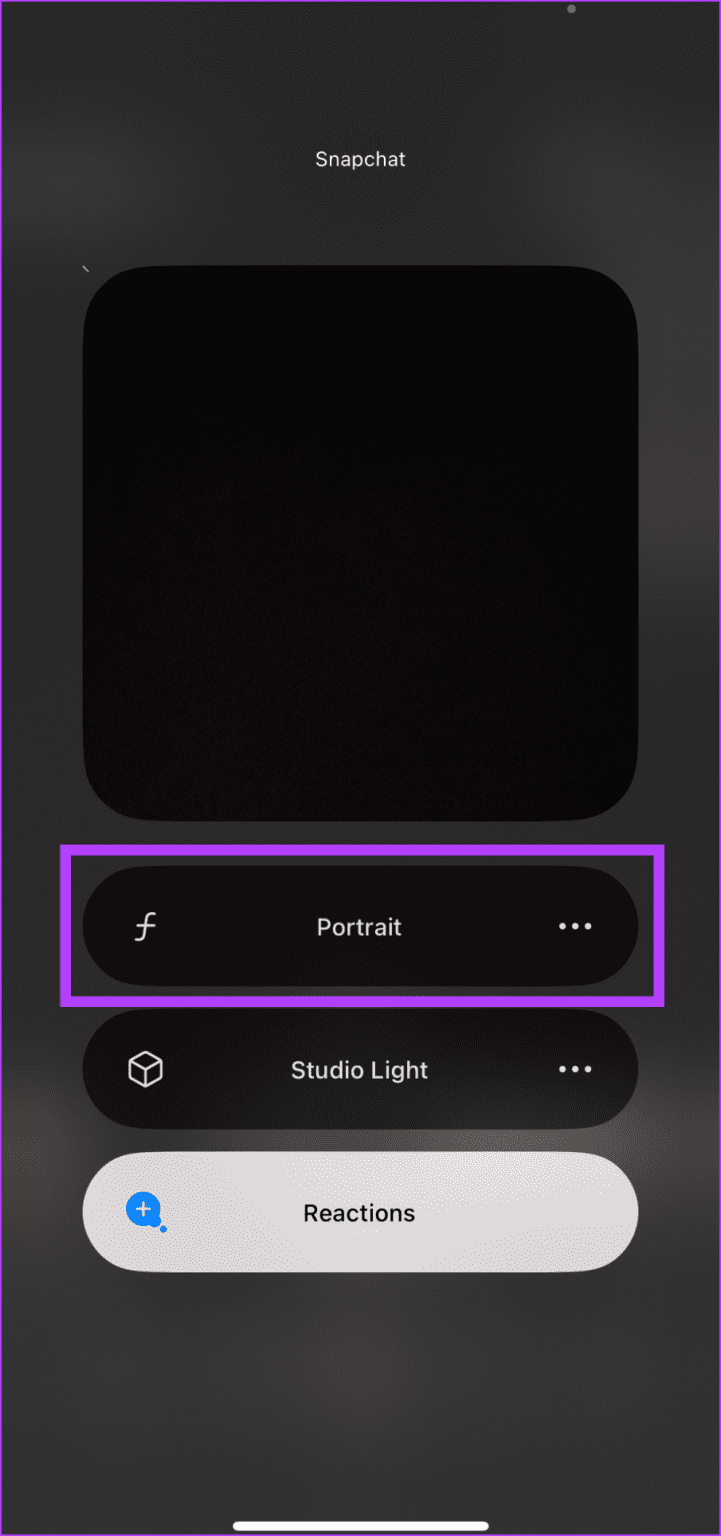
Task: Turn on Studio Light
Action: [359, 1069]
